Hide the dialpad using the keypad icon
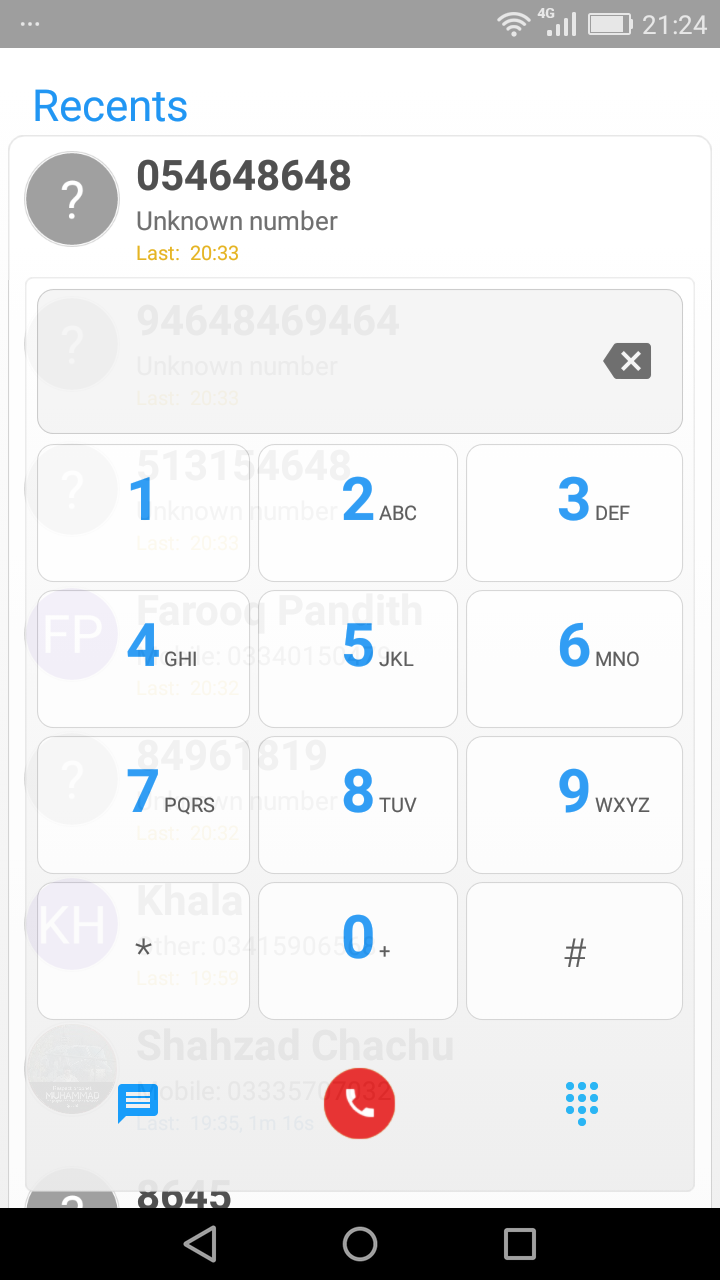 (581, 1103)
